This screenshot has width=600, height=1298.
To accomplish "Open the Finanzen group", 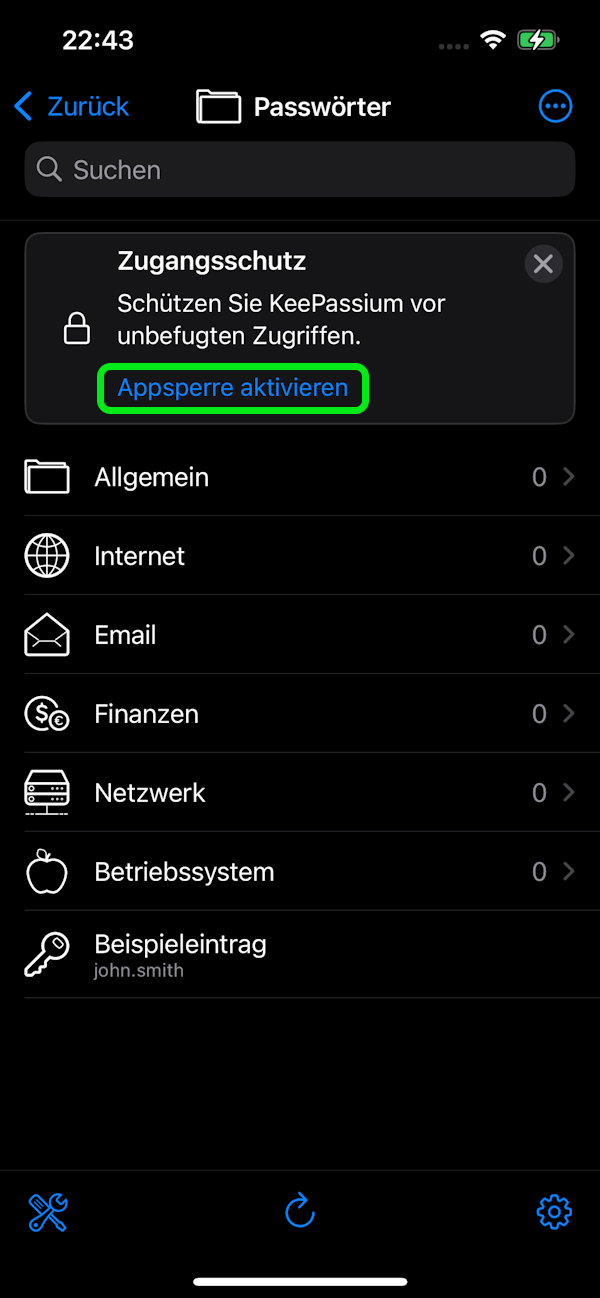I will point(300,714).
